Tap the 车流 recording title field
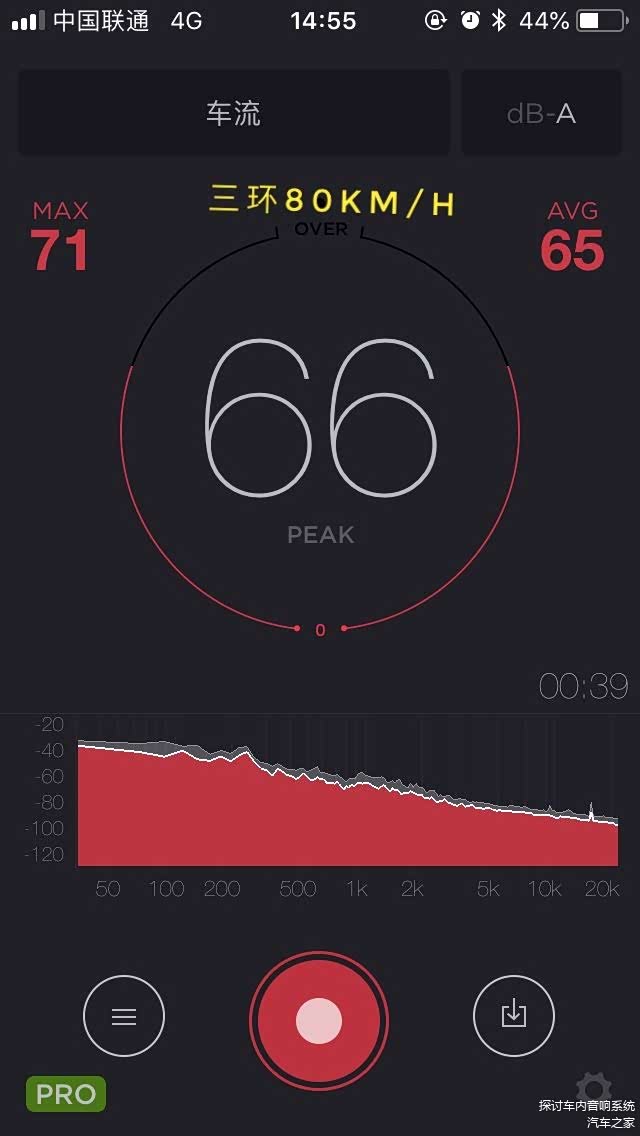Viewport: 640px width, 1136px height. (233, 113)
